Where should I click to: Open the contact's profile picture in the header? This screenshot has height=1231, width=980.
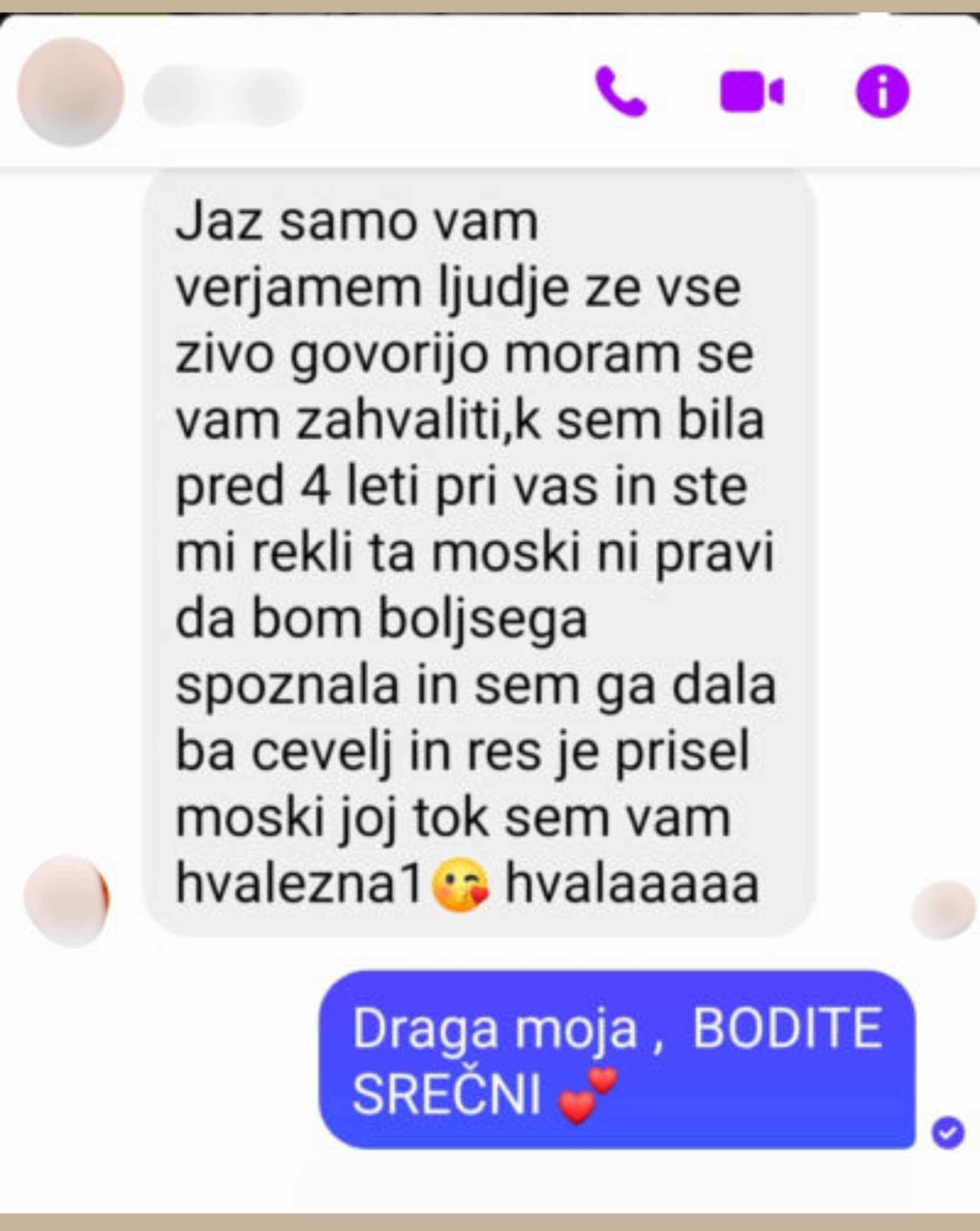(71, 92)
